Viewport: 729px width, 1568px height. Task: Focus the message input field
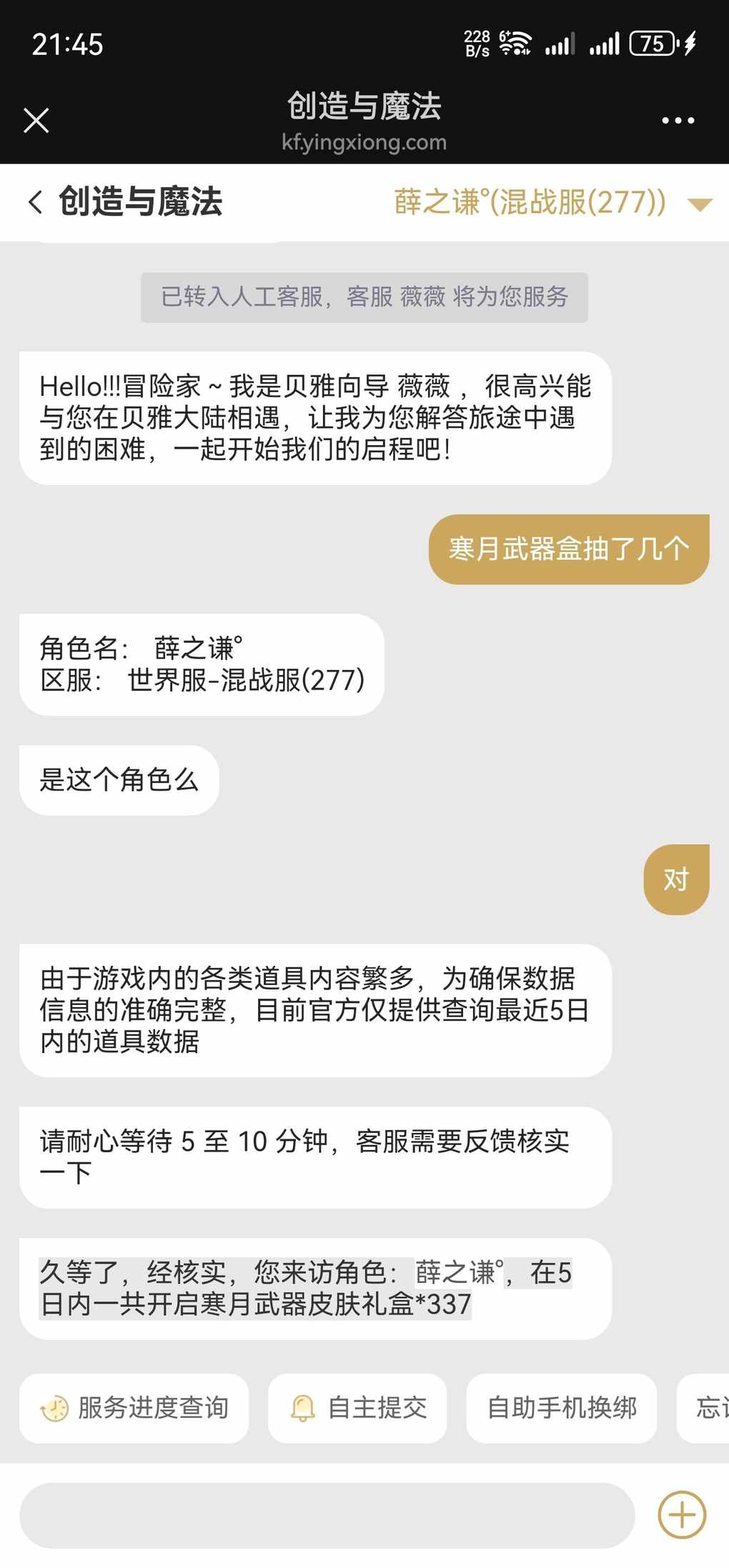pyautogui.click(x=327, y=1514)
